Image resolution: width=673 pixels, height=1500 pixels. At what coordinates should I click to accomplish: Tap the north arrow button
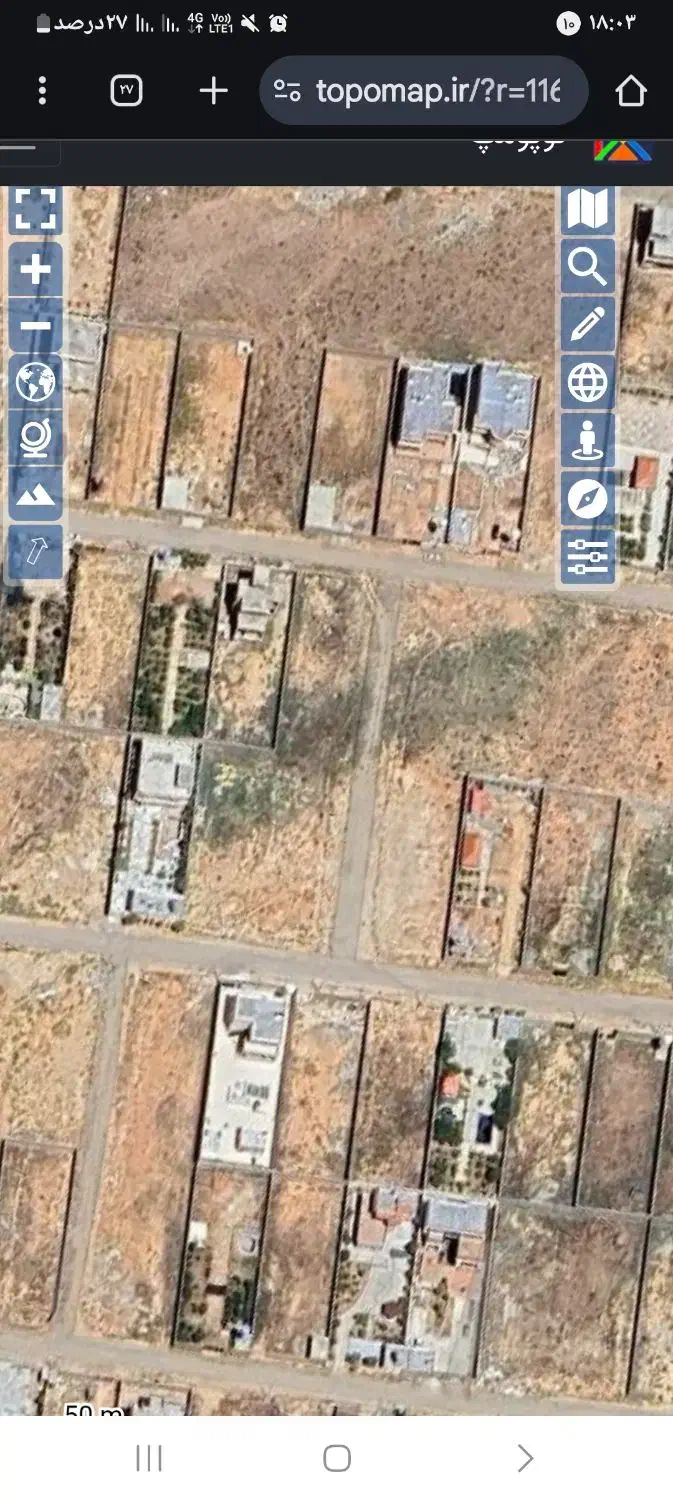36,551
